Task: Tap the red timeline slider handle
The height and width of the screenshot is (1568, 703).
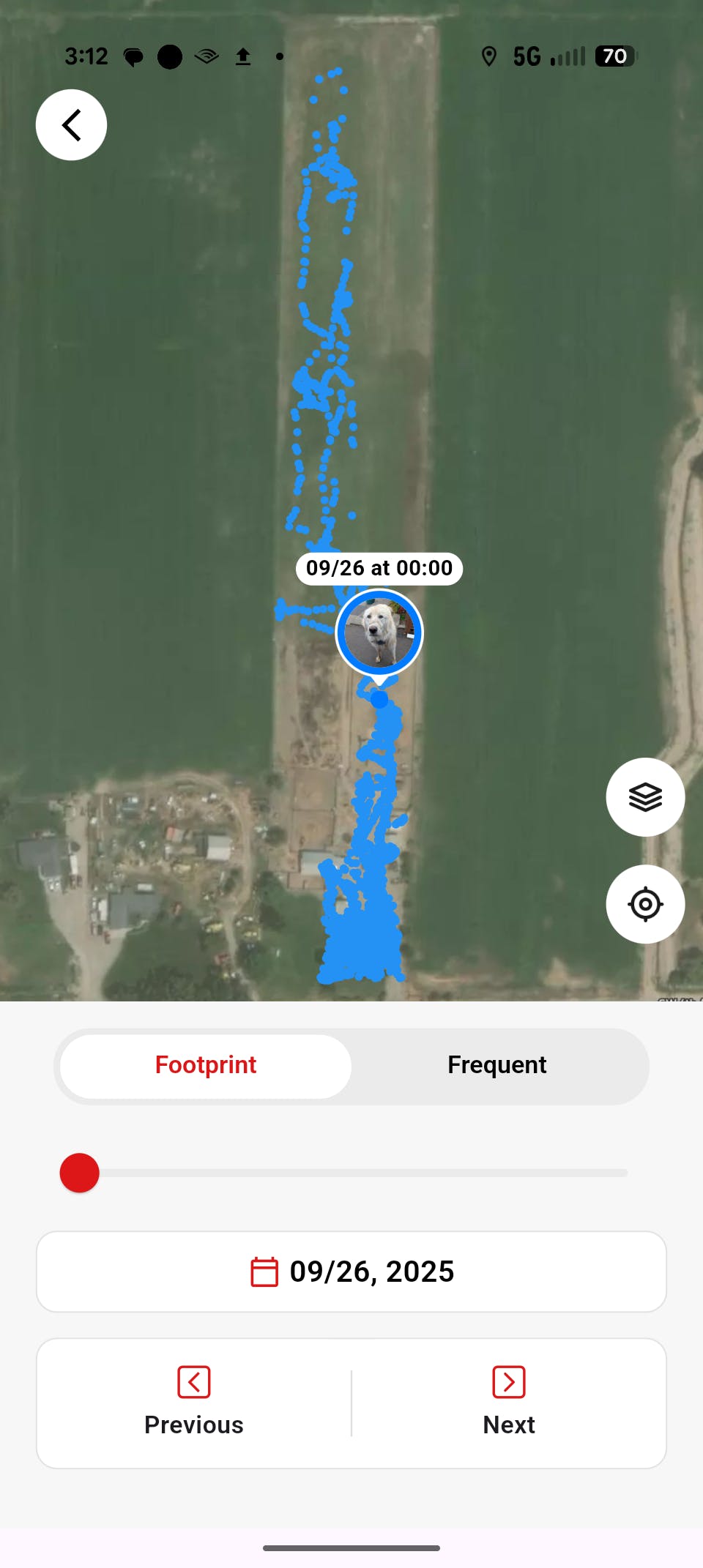Action: [x=80, y=1173]
